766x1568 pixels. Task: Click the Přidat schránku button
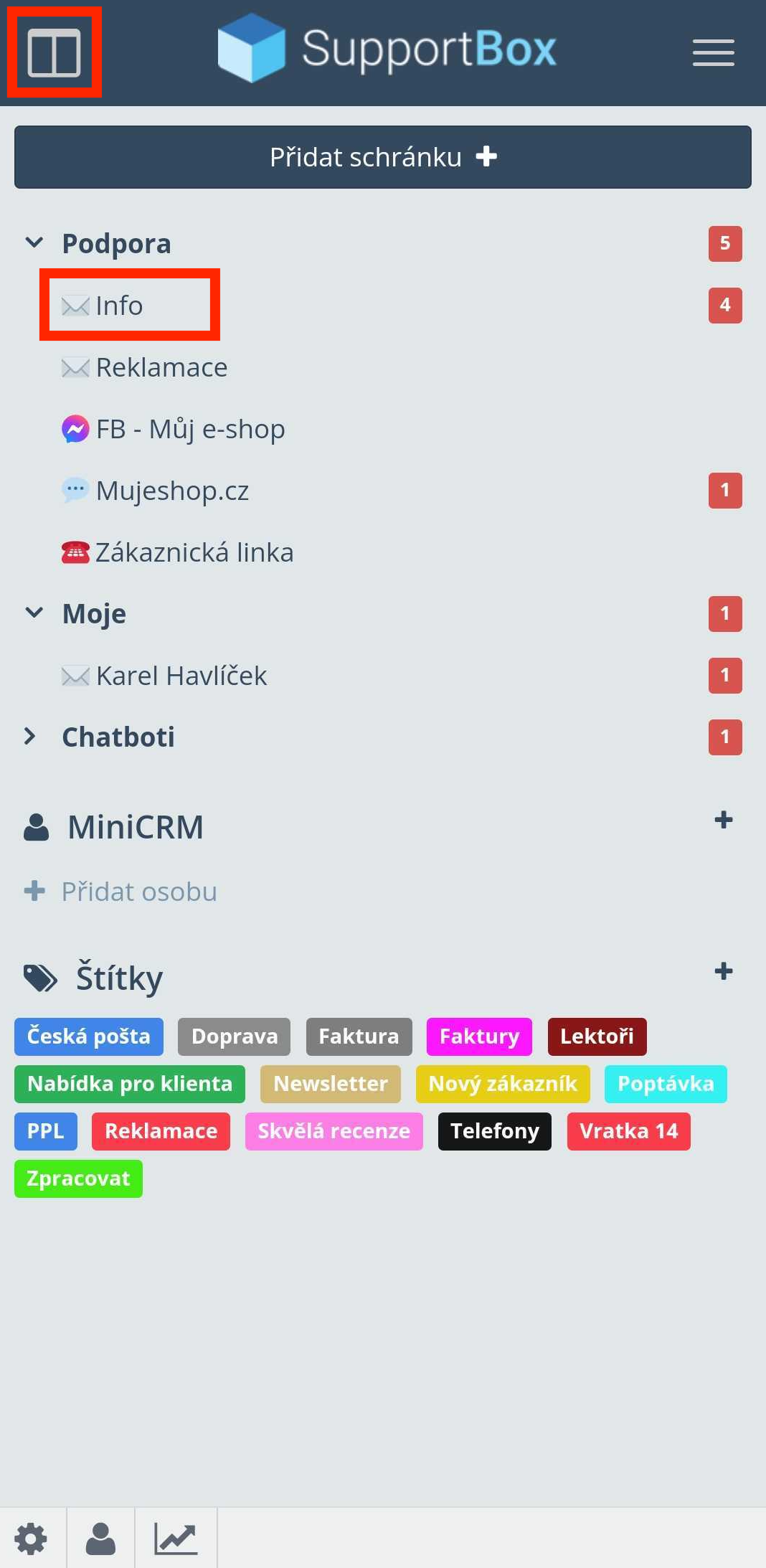[382, 157]
